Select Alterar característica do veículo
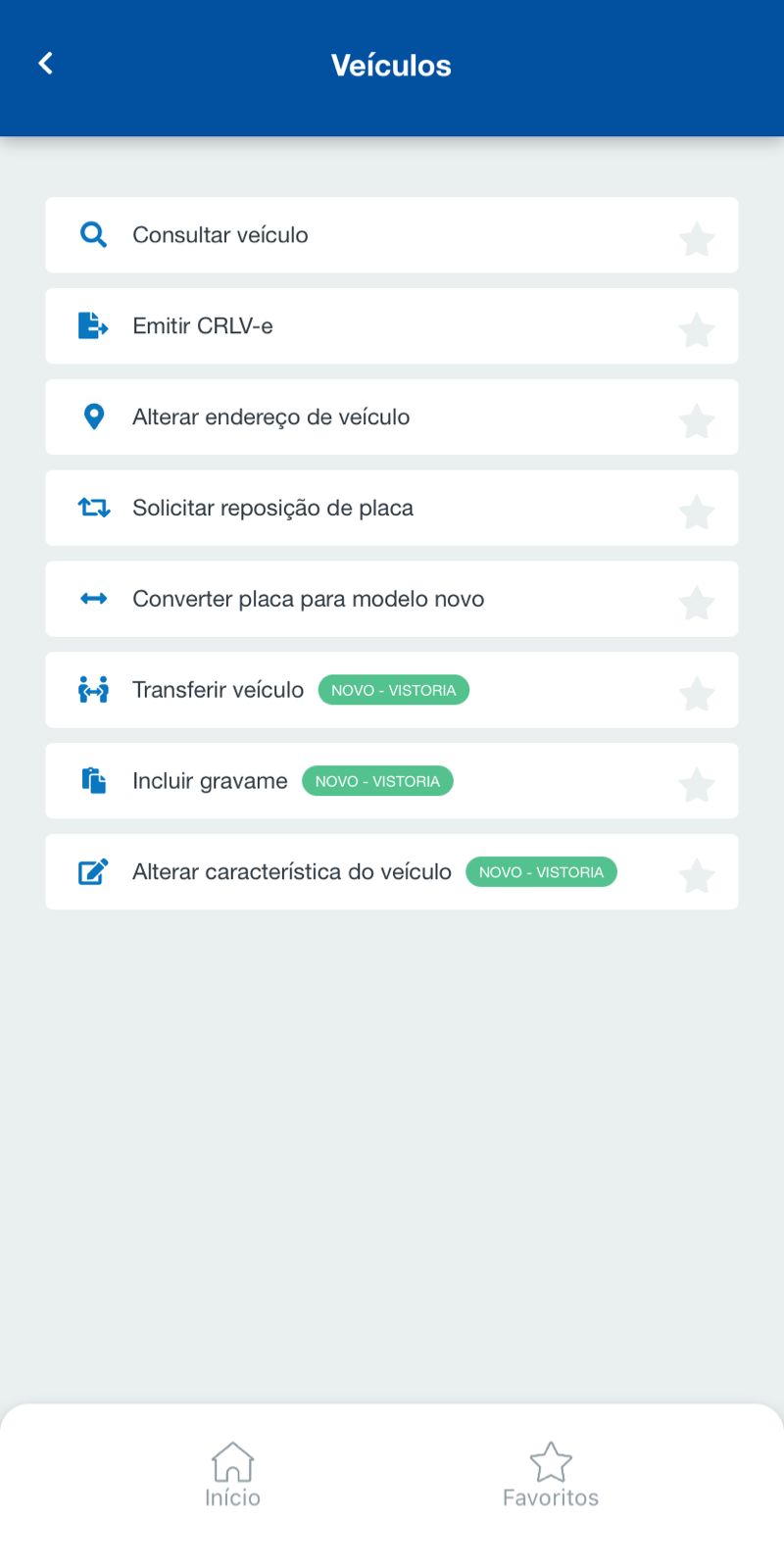Image resolution: width=784 pixels, height=1568 pixels. click(391, 872)
